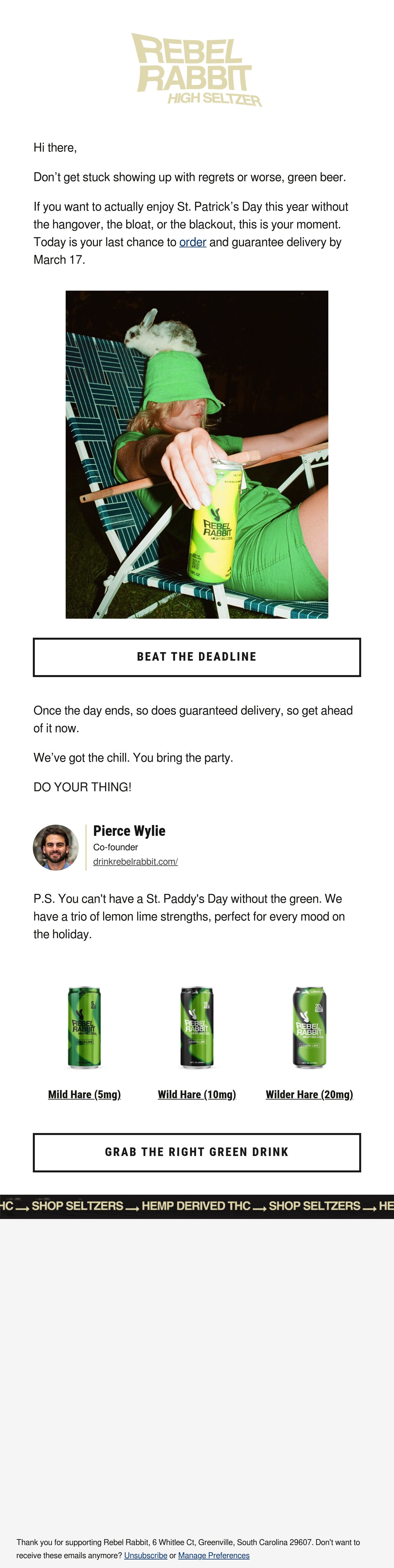394x1568 pixels.
Task: Tap the Mild Hare 5mg can image
Action: (x=84, y=1027)
